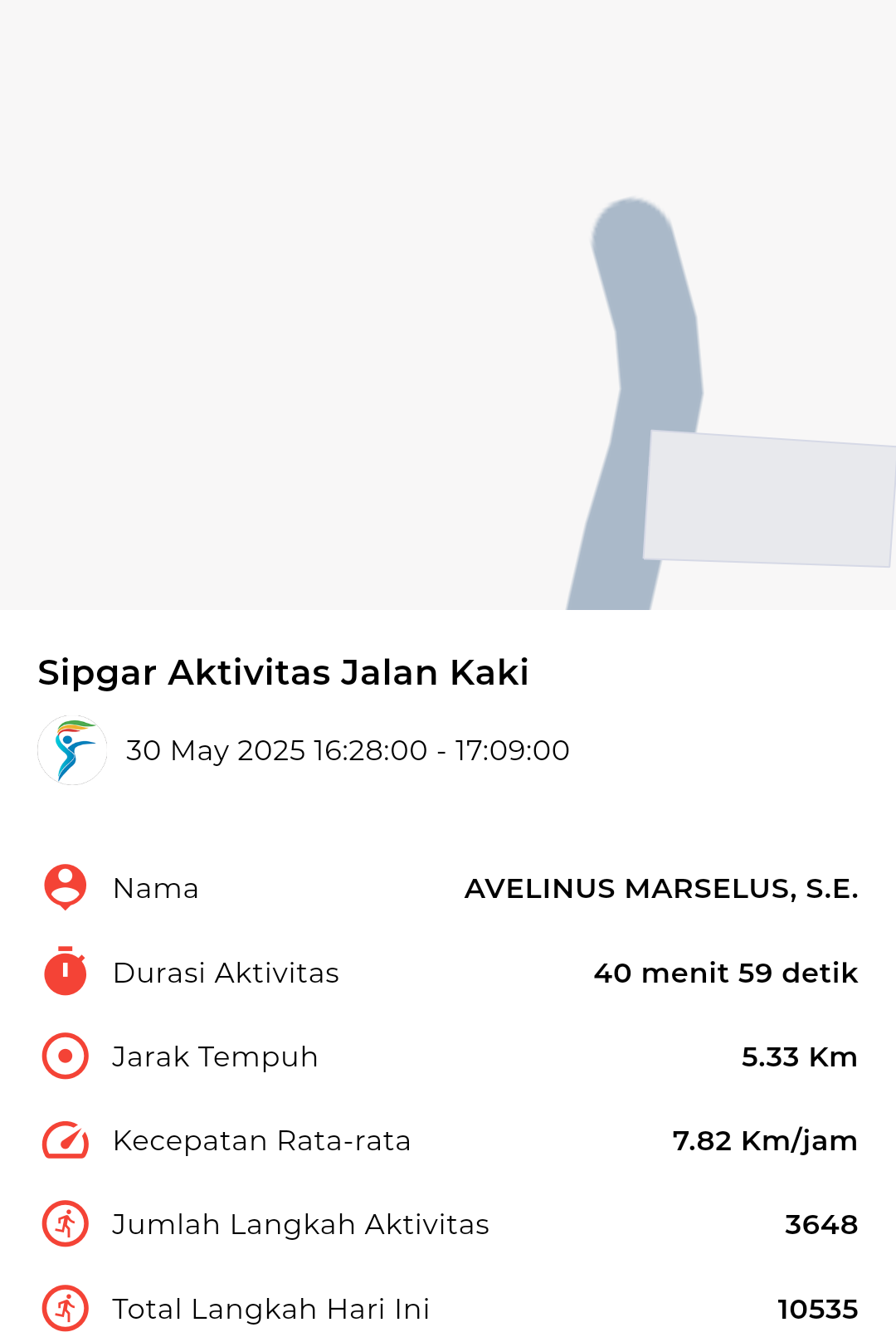Click the runner icon beside Jumlah Langkah Aktivitas

64,1224
